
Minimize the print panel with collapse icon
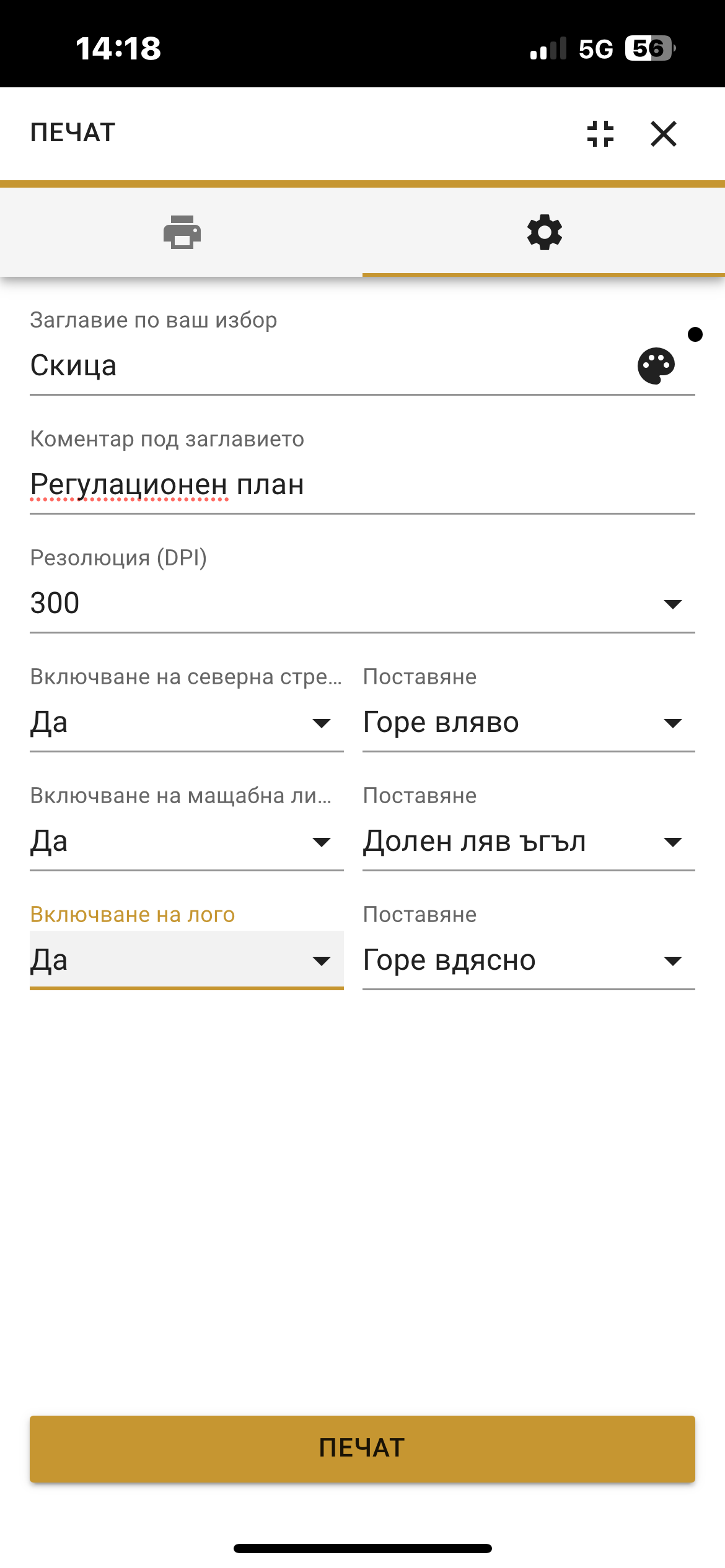pos(600,134)
